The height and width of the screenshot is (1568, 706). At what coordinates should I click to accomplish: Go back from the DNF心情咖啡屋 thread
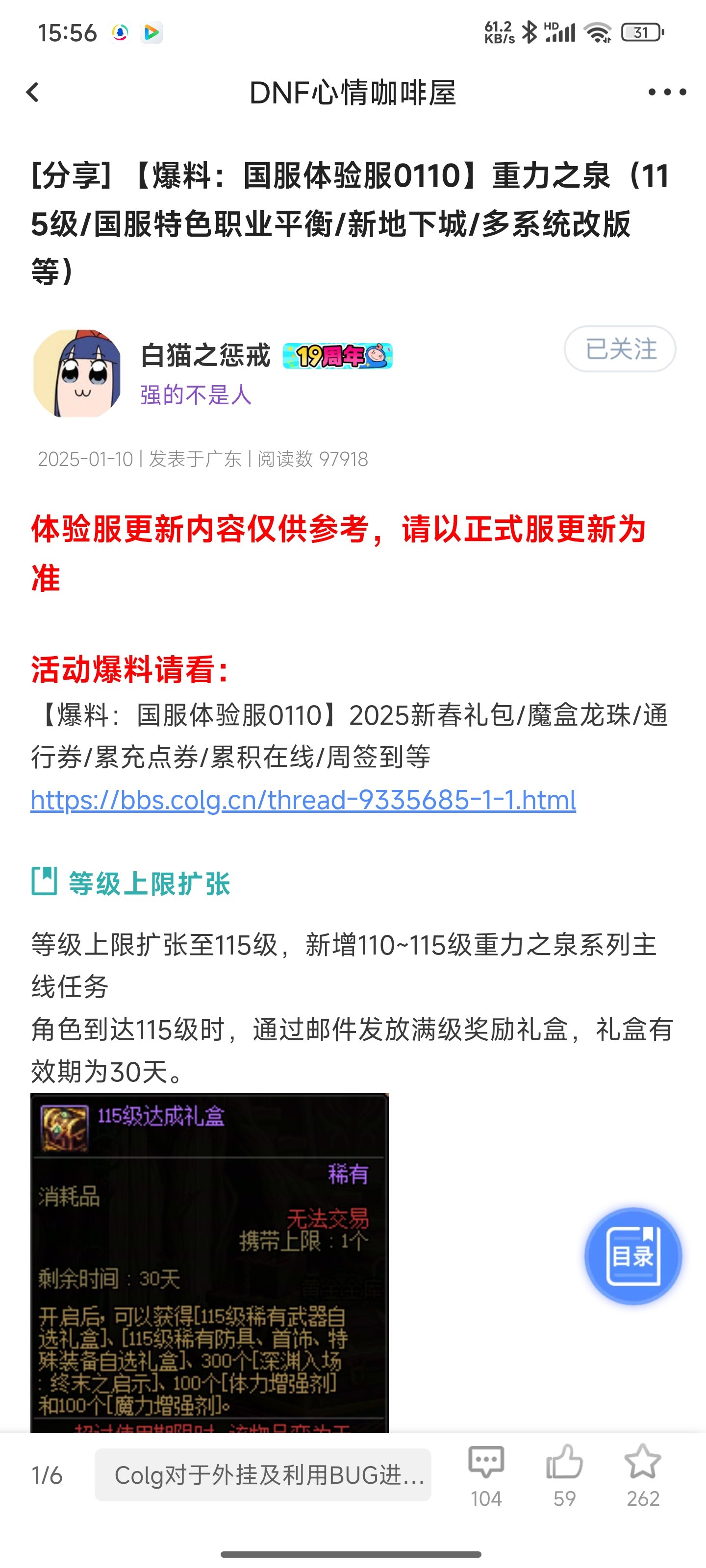point(33,93)
